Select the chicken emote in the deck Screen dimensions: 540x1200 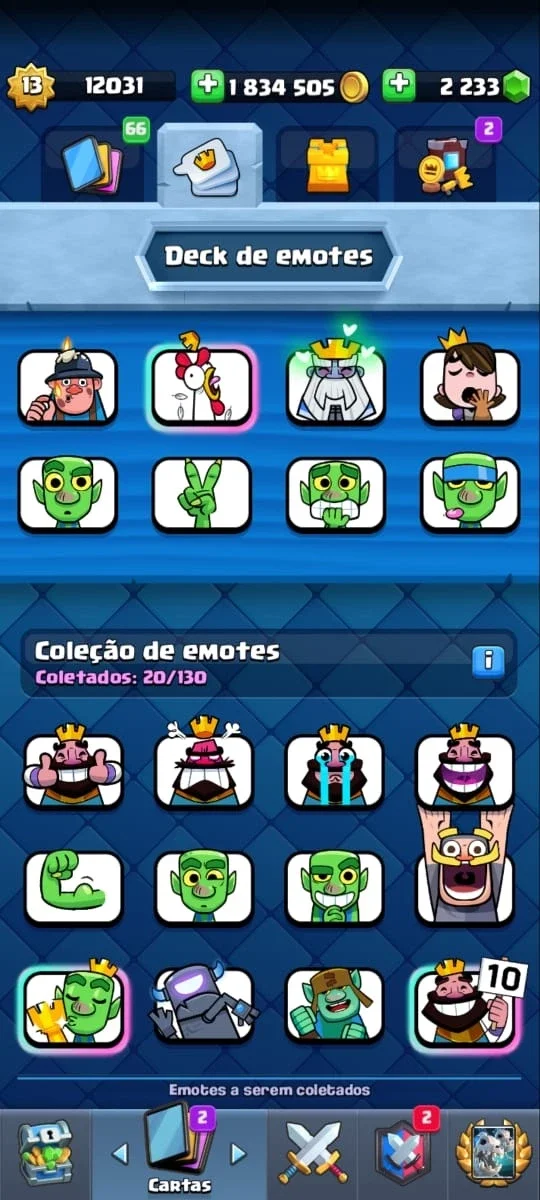pos(201,384)
